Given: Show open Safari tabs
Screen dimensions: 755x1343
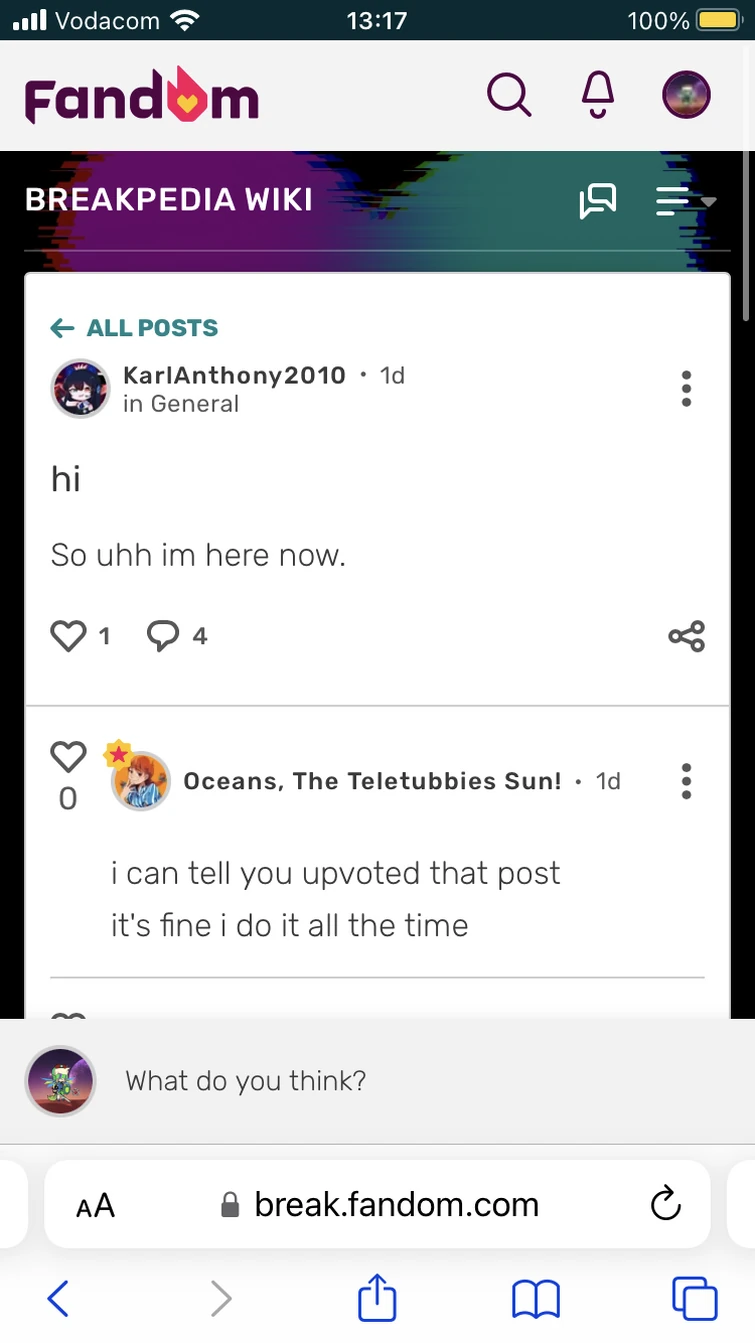Looking at the screenshot, I should pyautogui.click(x=694, y=1299).
